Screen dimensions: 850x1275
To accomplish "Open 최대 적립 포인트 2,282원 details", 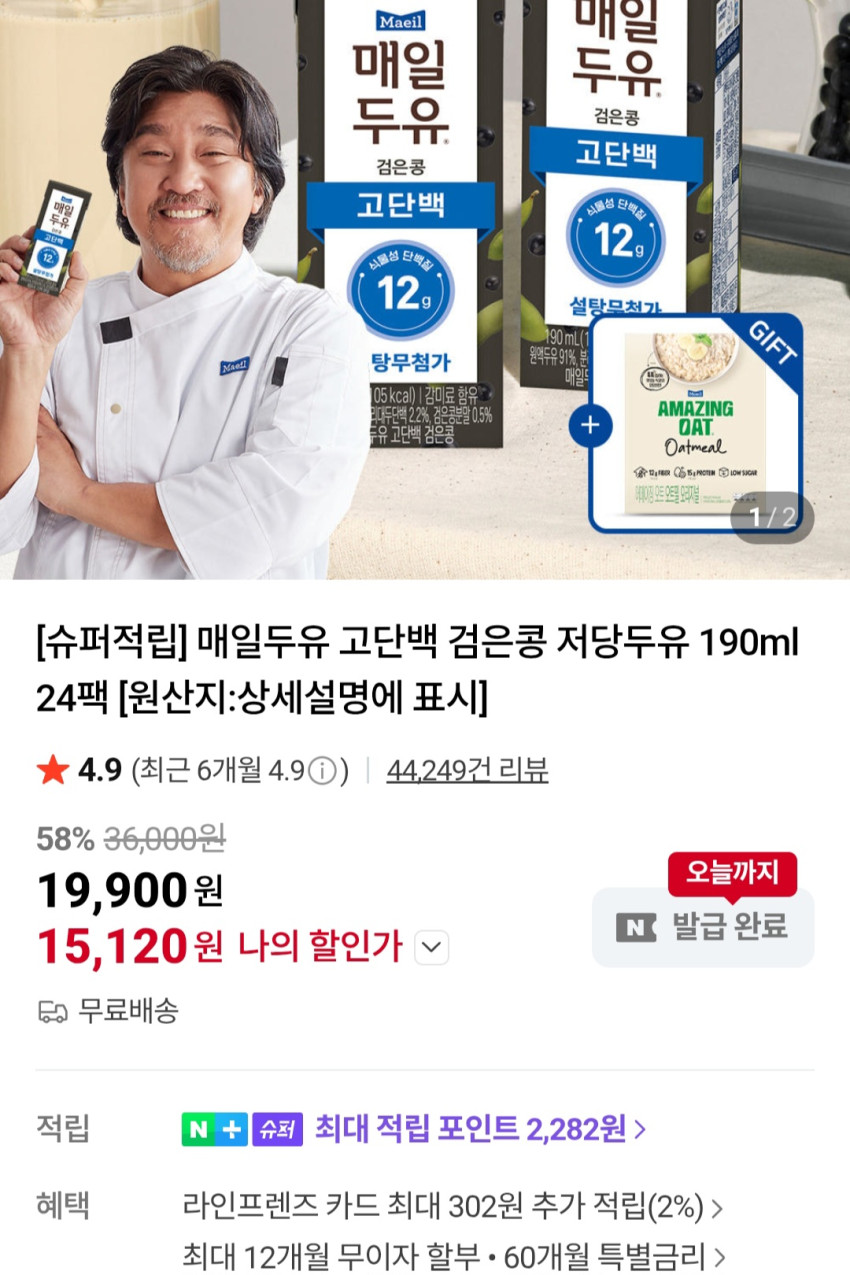I will [480, 1129].
